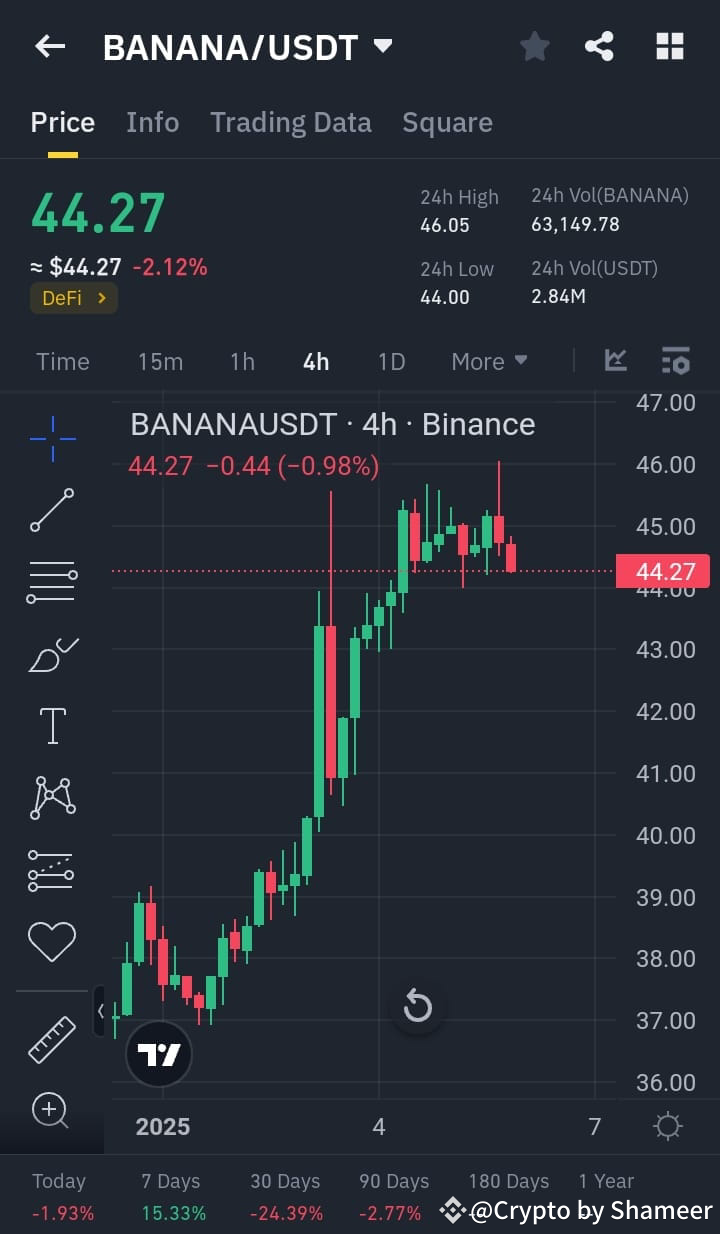Select the XABCD pattern tool
The width and height of the screenshot is (720, 1234).
(x=52, y=797)
